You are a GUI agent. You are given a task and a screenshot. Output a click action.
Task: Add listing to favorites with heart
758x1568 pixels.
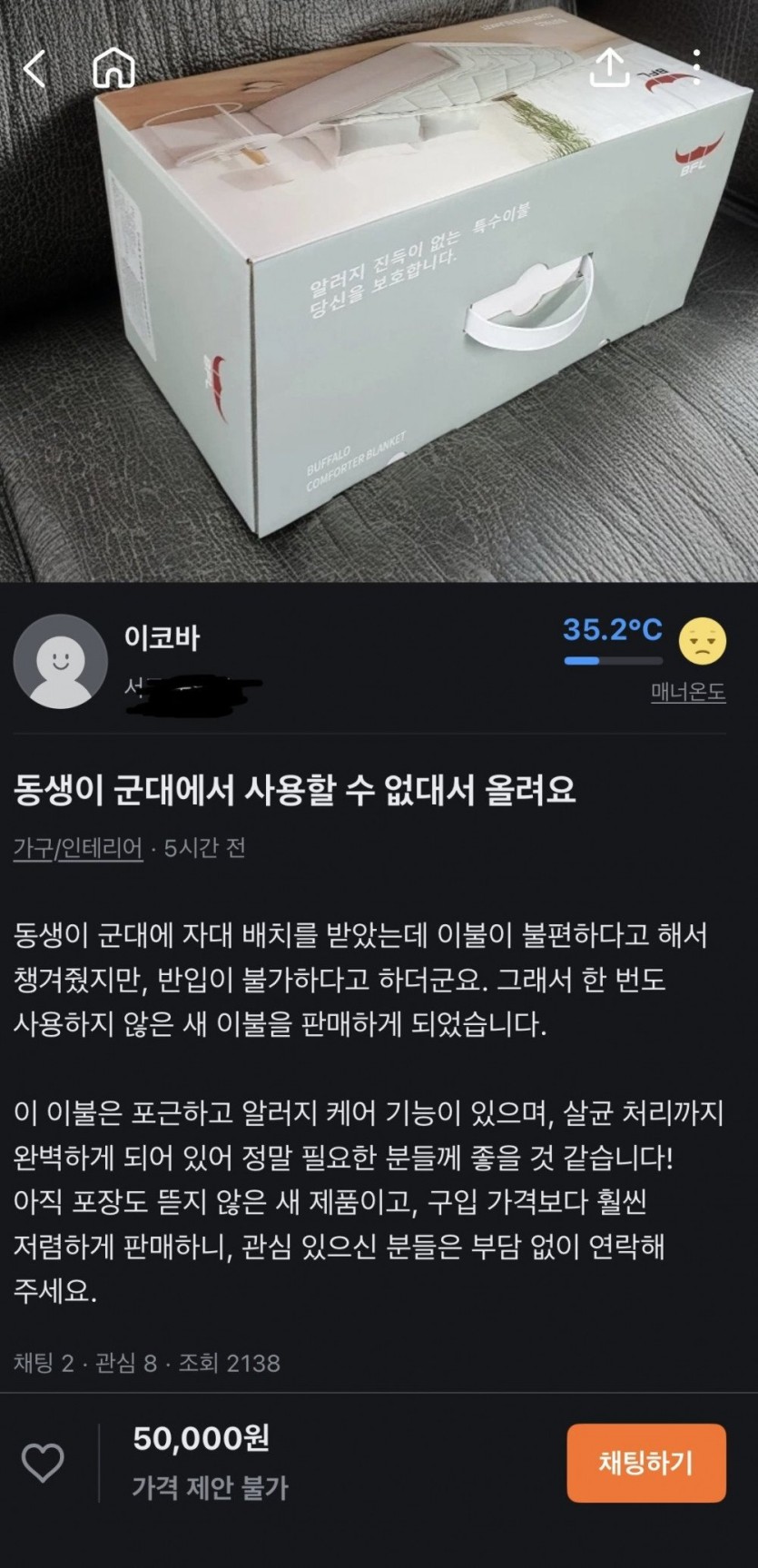pyautogui.click(x=43, y=1463)
